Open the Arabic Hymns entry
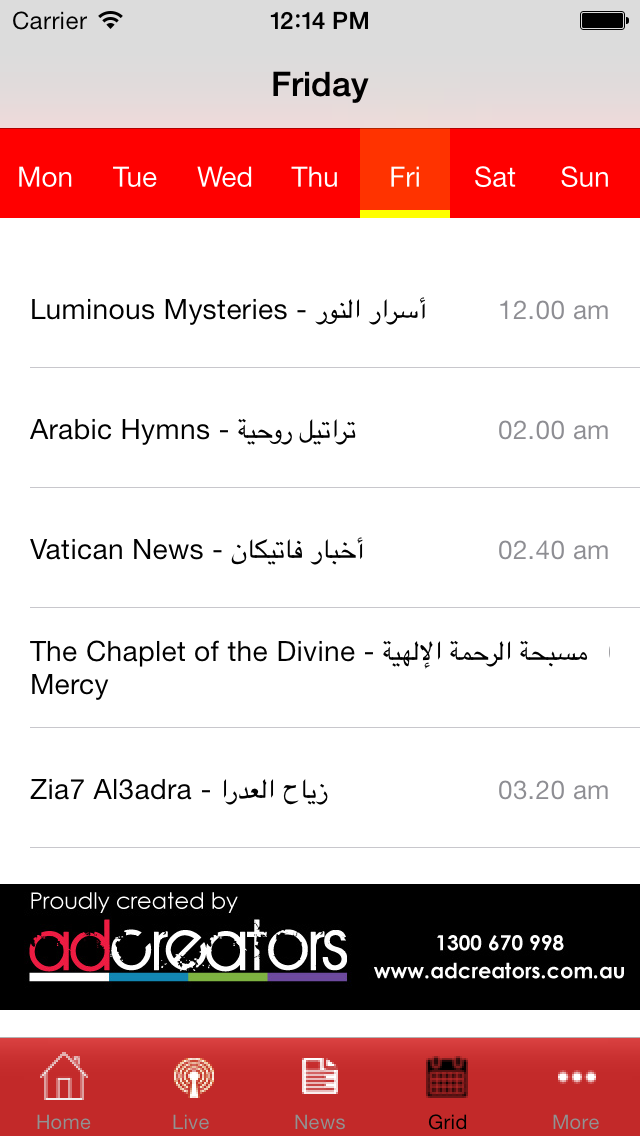This screenshot has height=1136, width=640. pos(320,429)
